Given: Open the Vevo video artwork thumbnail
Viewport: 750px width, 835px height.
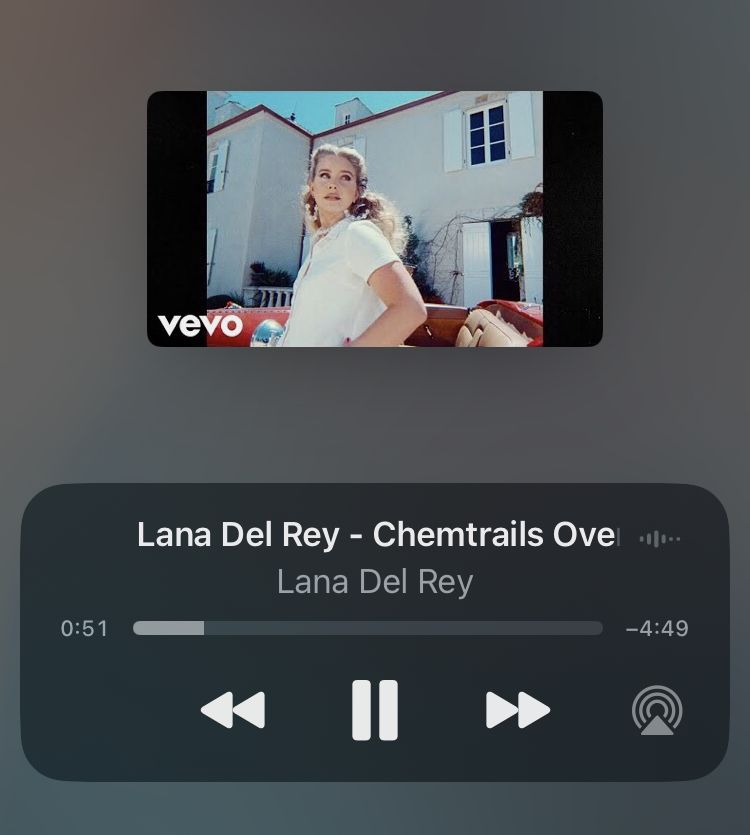Looking at the screenshot, I should coord(375,219).
